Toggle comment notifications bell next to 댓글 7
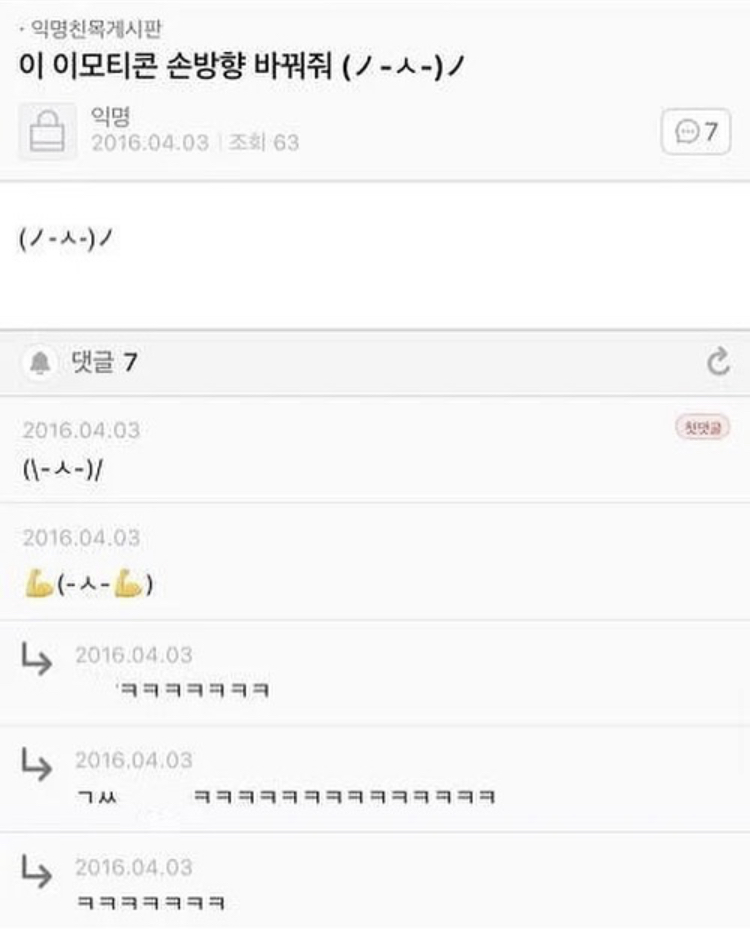Viewport: 750px width, 929px height. tap(41, 363)
